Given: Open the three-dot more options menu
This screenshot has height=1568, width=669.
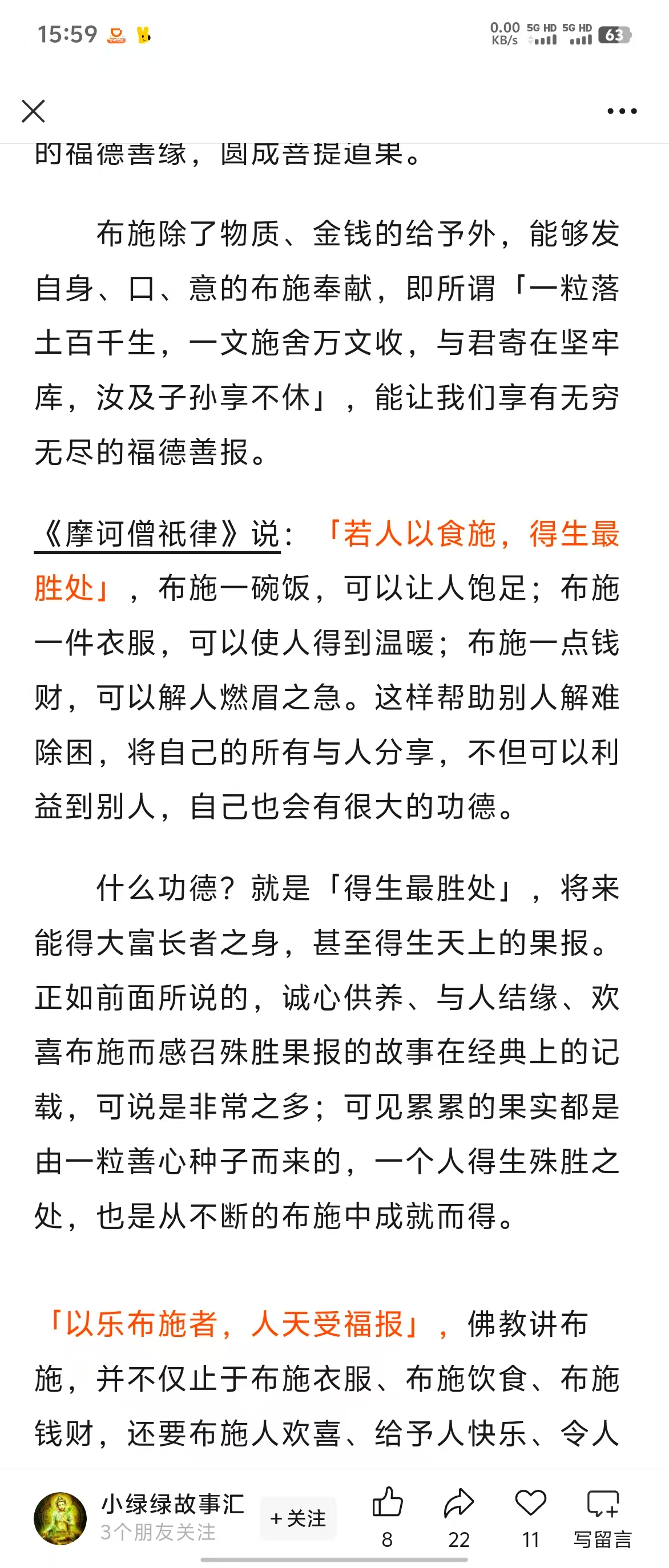Looking at the screenshot, I should click(622, 111).
